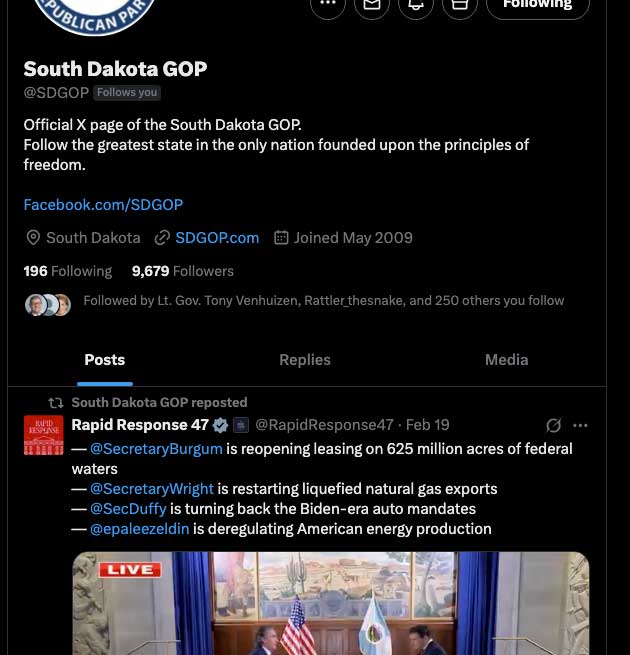Open Rapid Response 47's profile name
This screenshot has height=655, width=630.
140,425
